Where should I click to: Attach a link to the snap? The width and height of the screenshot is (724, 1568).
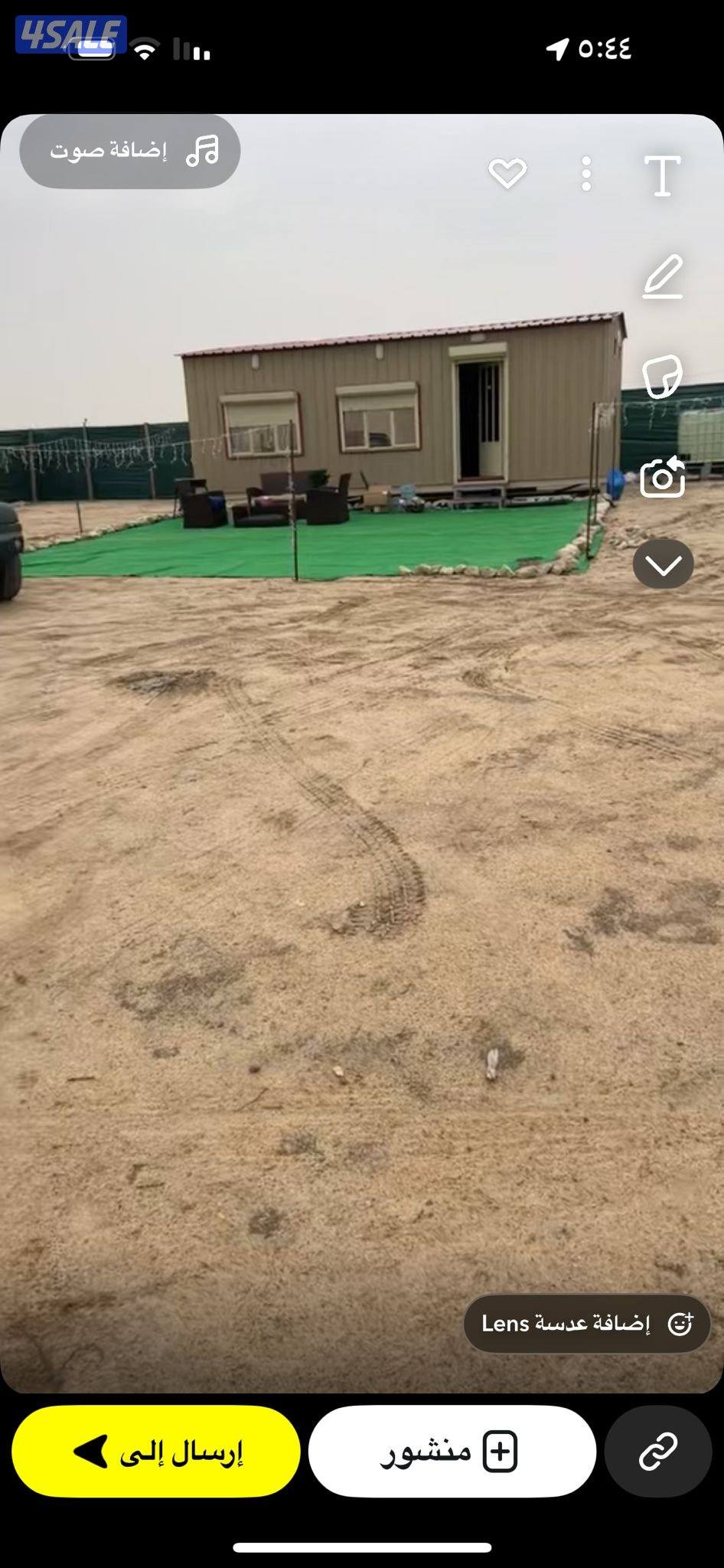click(658, 1451)
